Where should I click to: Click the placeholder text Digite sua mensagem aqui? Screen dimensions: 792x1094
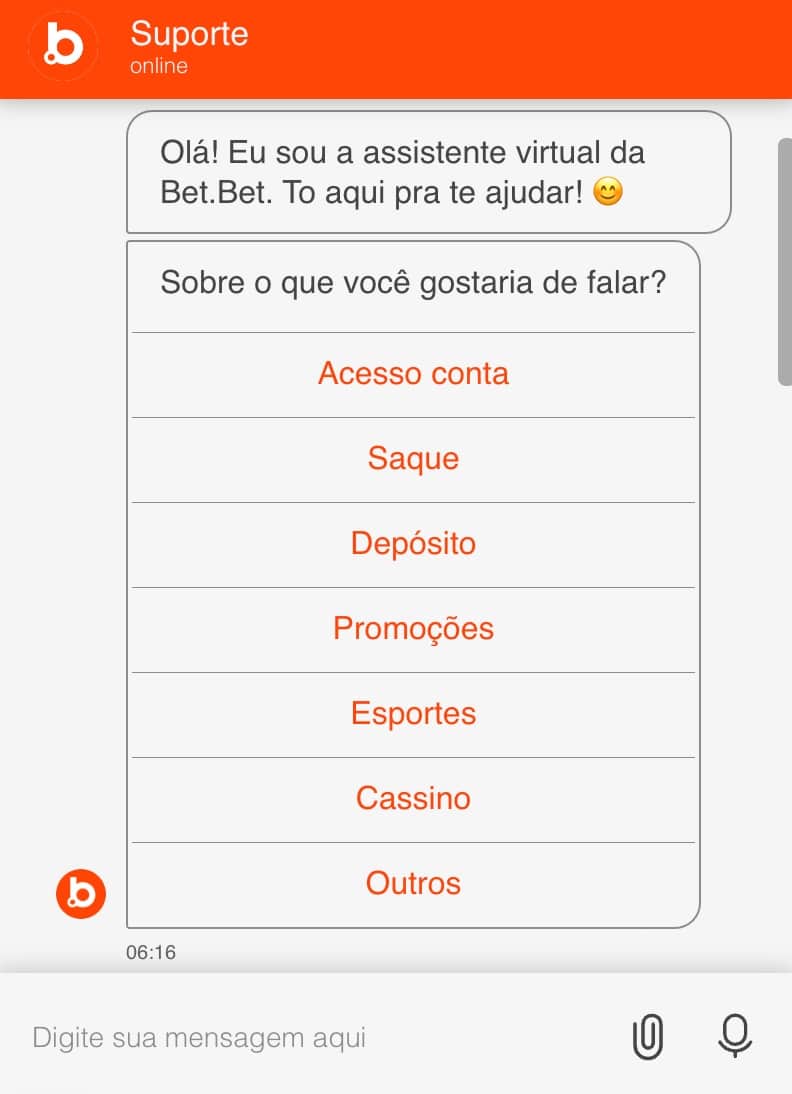tap(199, 1037)
